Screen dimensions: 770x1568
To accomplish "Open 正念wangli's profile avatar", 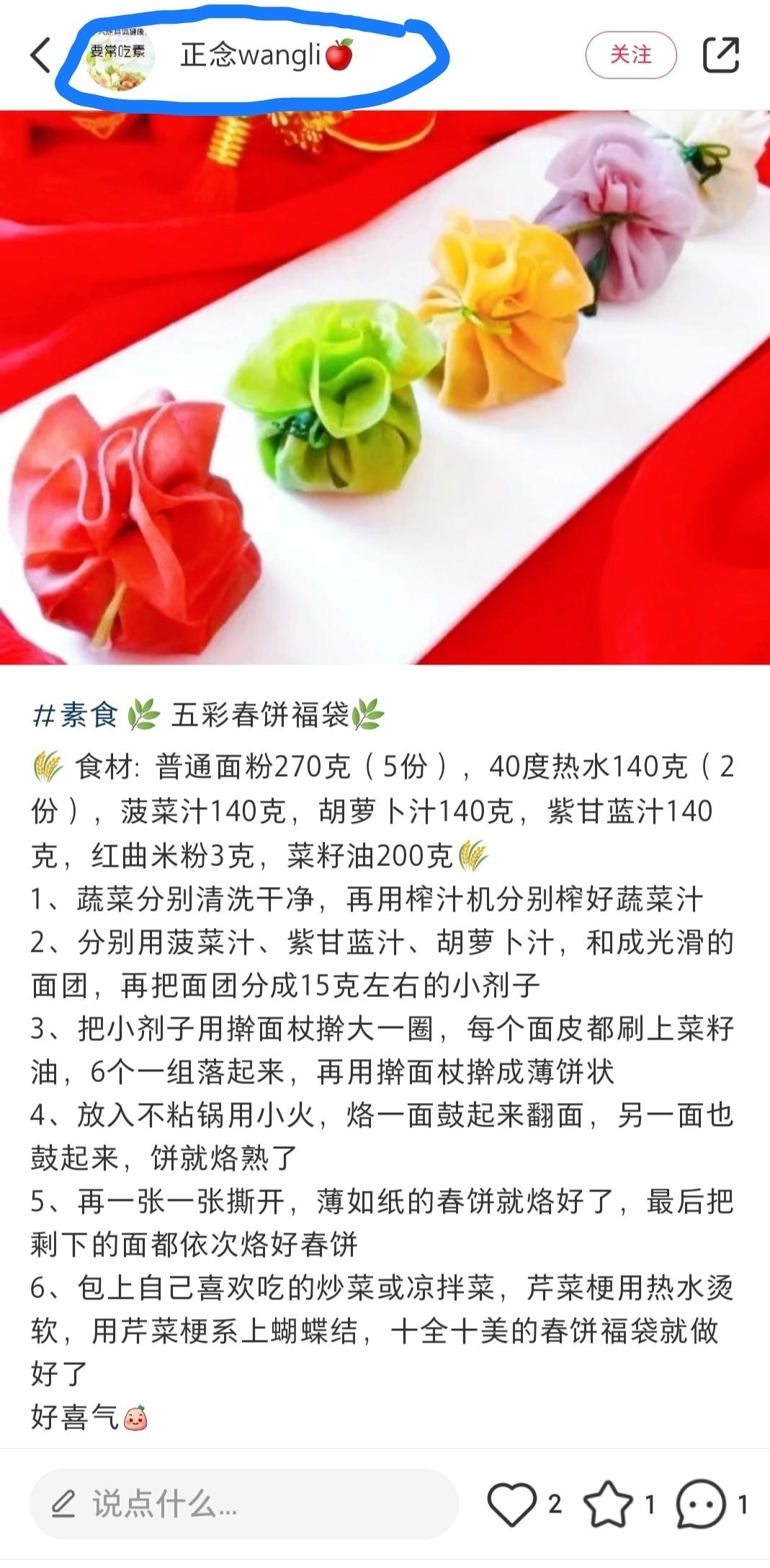I will pos(120,56).
